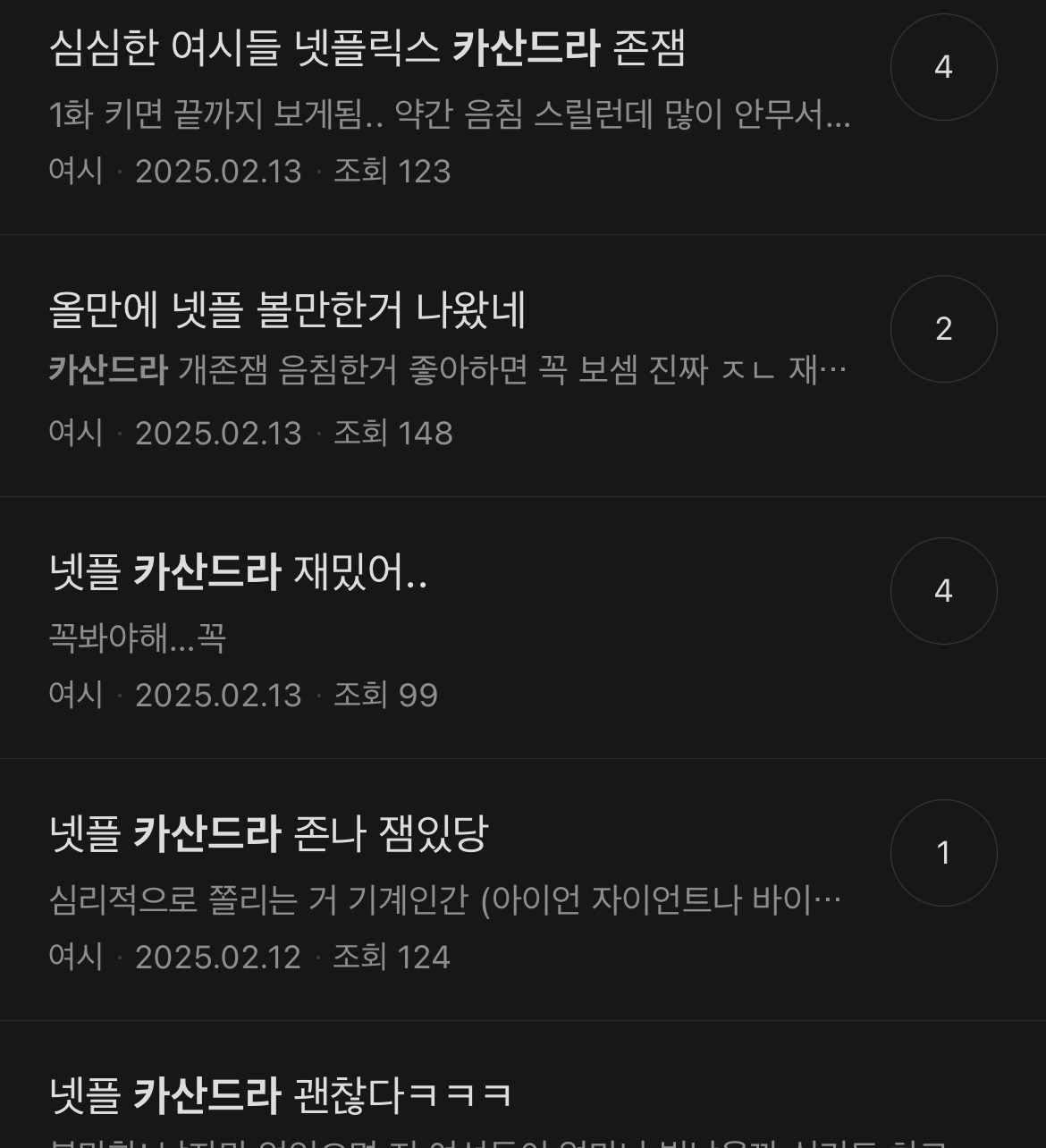This screenshot has width=1046, height=1148.
Task: Select the comment badge next to 넷플 카산드라 재밌어
Action: pyautogui.click(x=943, y=590)
